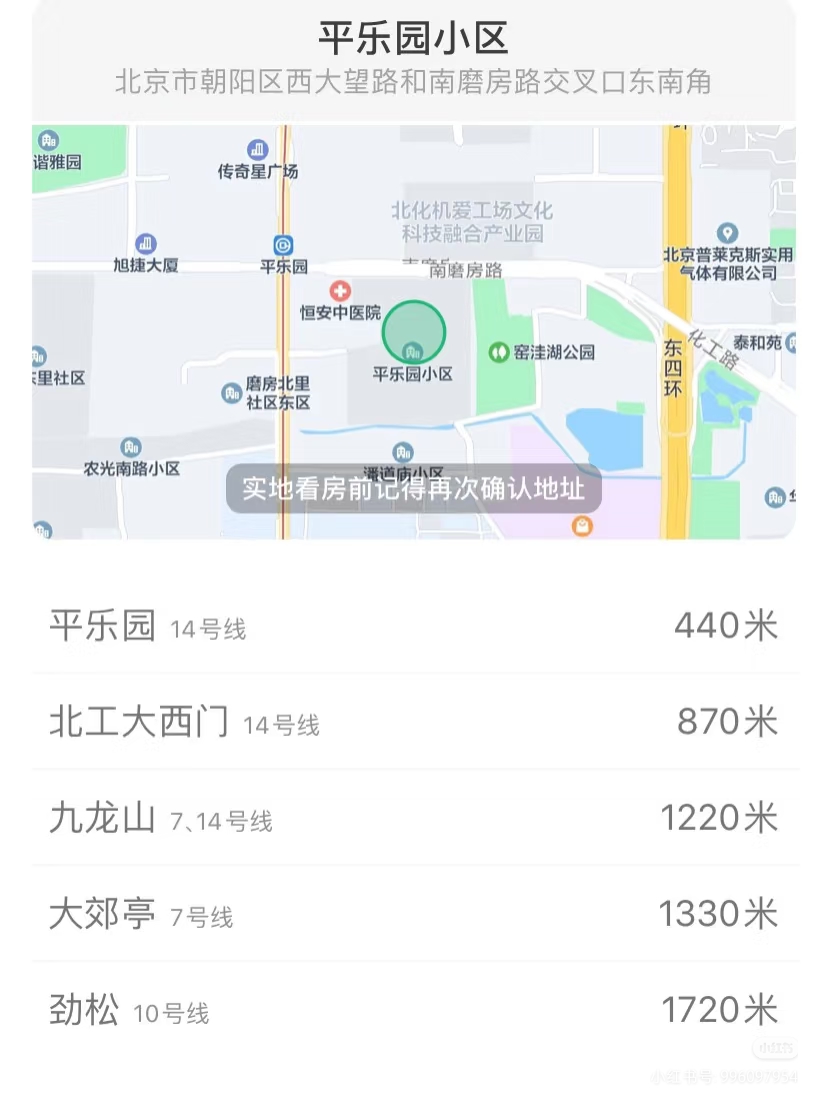Screen dimensions: 828x1110
Task: Open the 大郊亭 7号线 station row
Action: 414,913
